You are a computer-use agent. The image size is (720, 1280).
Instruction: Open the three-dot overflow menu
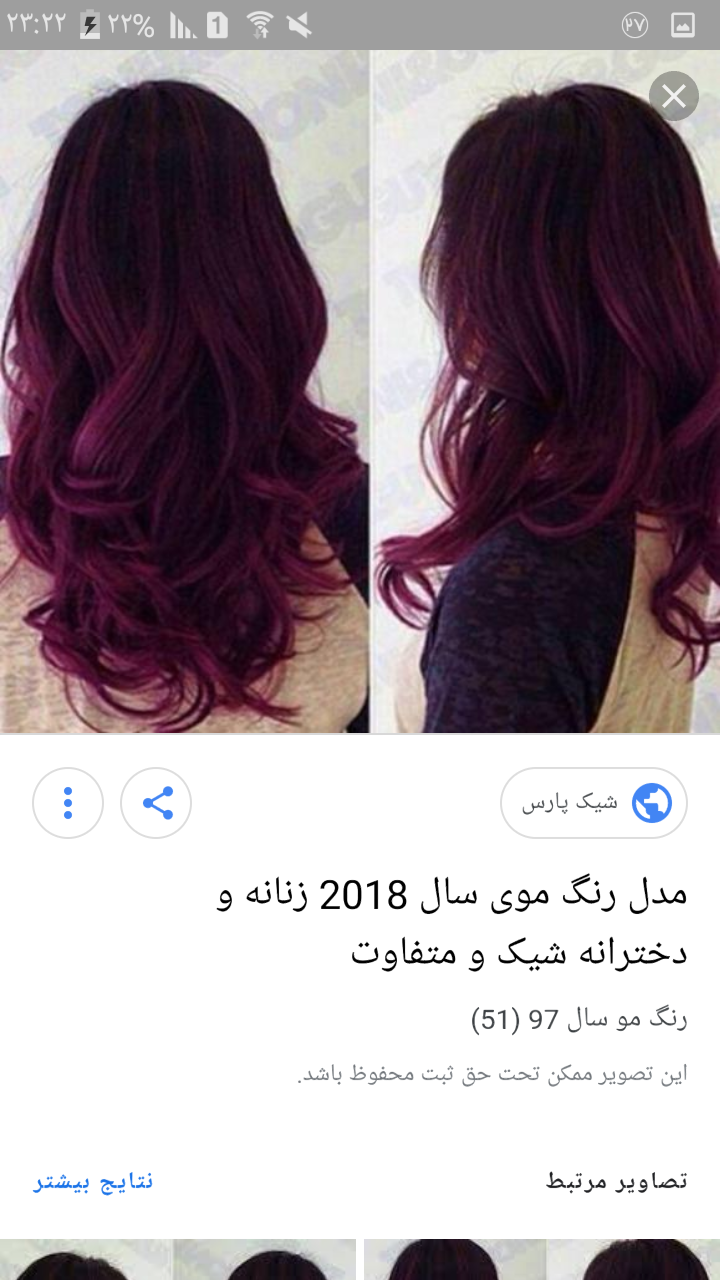pyautogui.click(x=68, y=802)
